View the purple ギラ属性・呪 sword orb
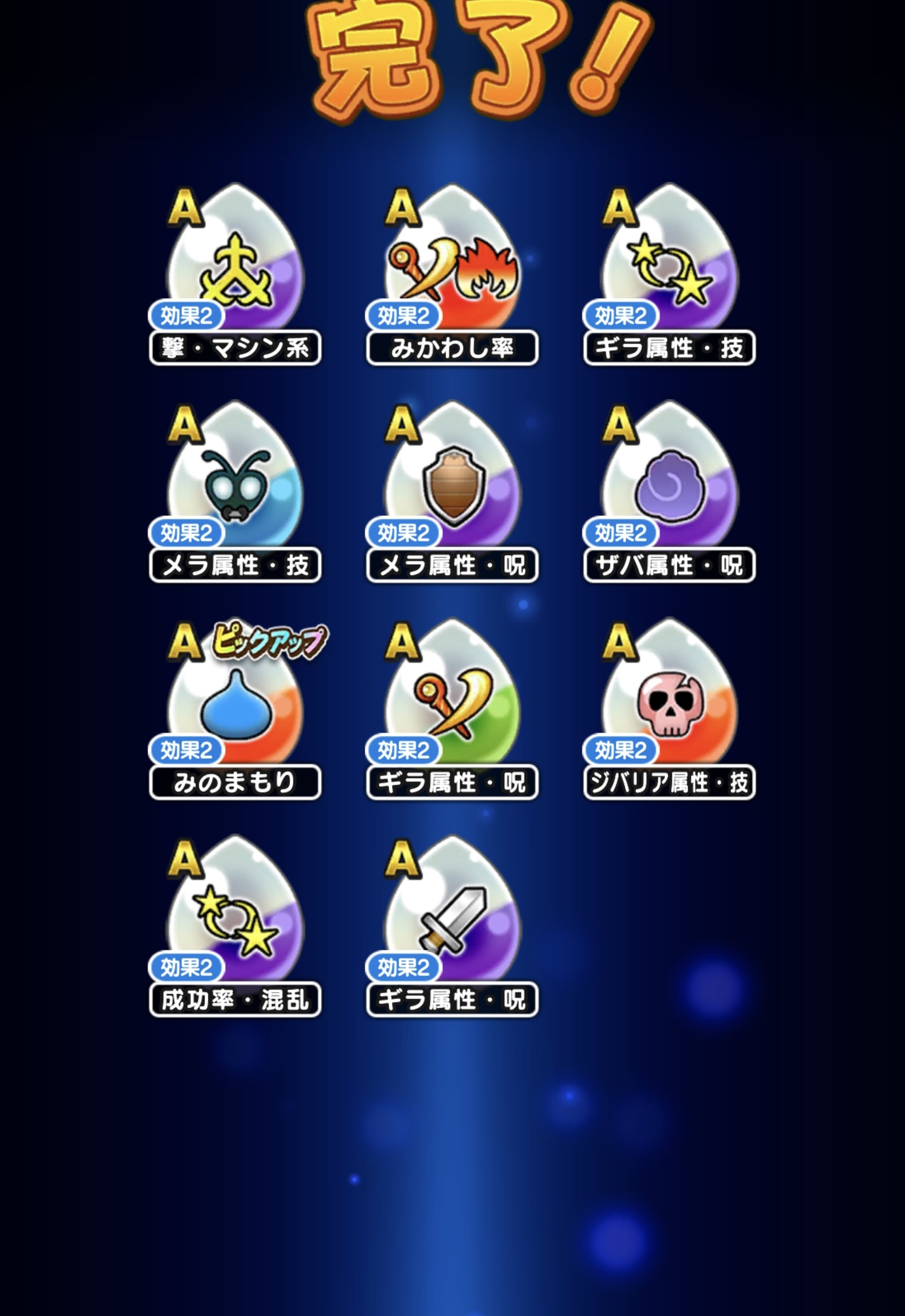 (452, 918)
